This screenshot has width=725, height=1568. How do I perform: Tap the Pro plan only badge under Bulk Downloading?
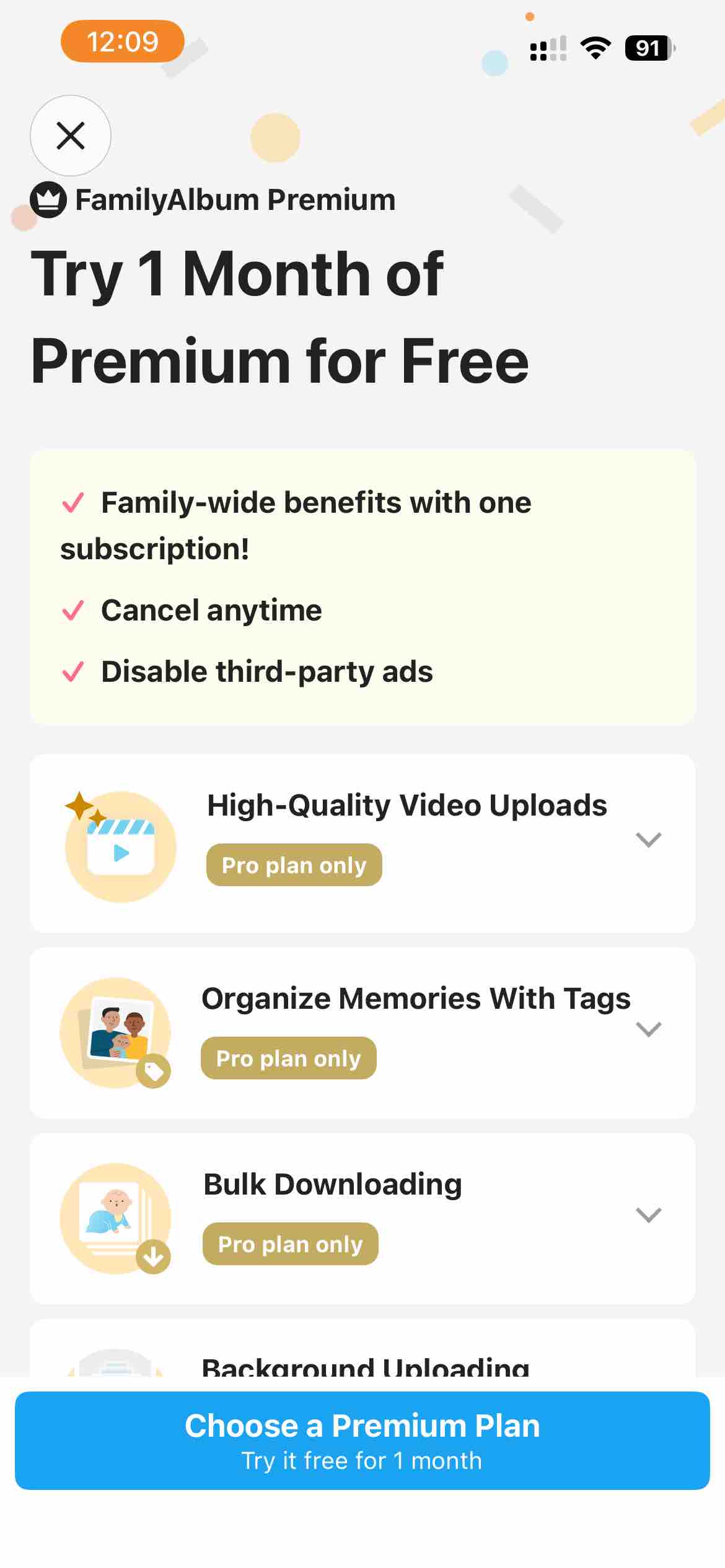[289, 1244]
